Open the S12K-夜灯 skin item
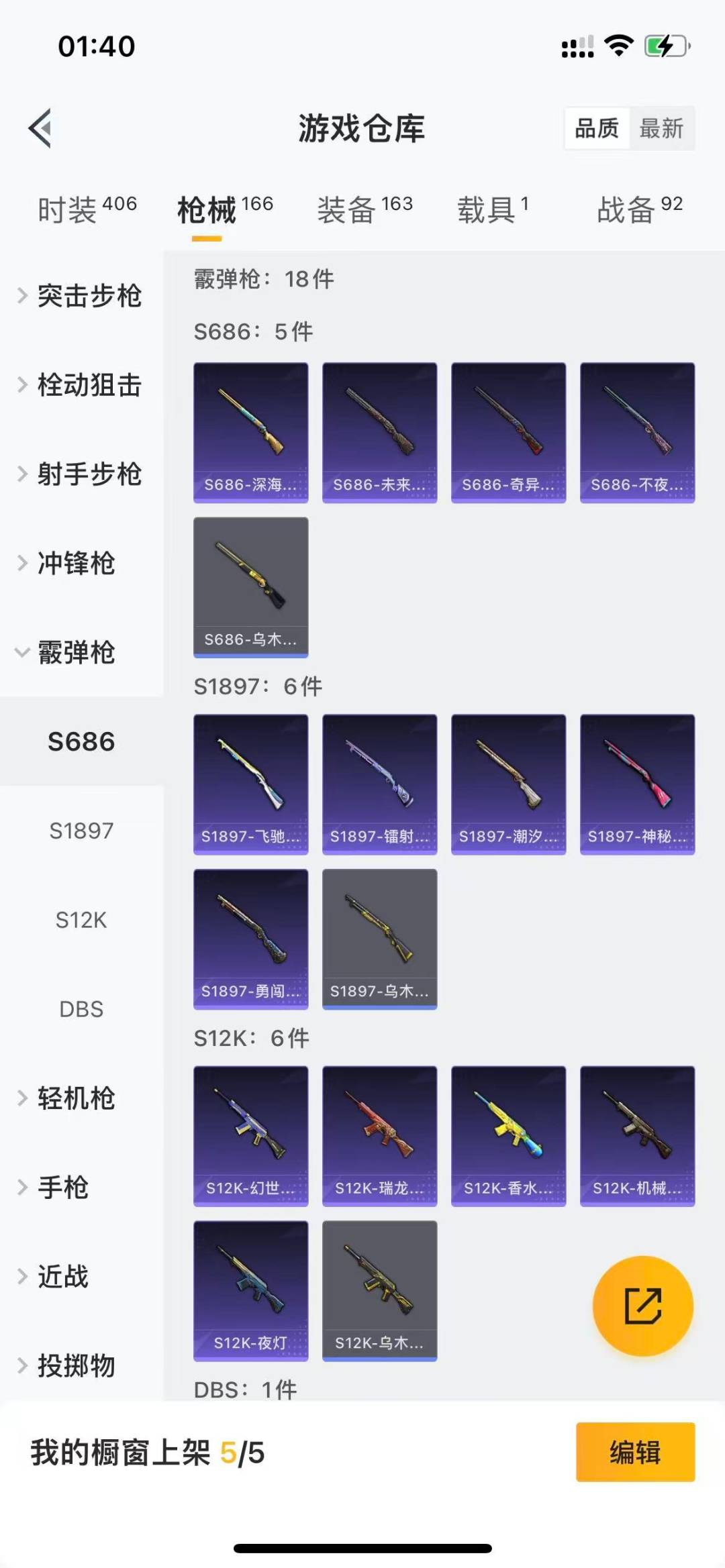Image resolution: width=725 pixels, height=1568 pixels. 250,1290
